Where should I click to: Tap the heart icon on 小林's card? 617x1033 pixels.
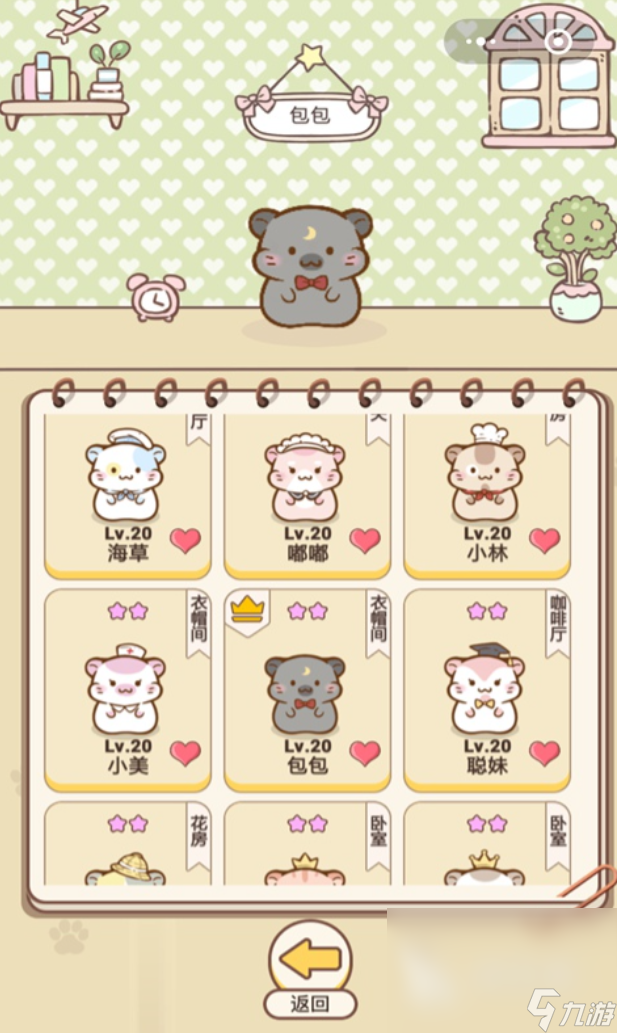click(x=545, y=540)
